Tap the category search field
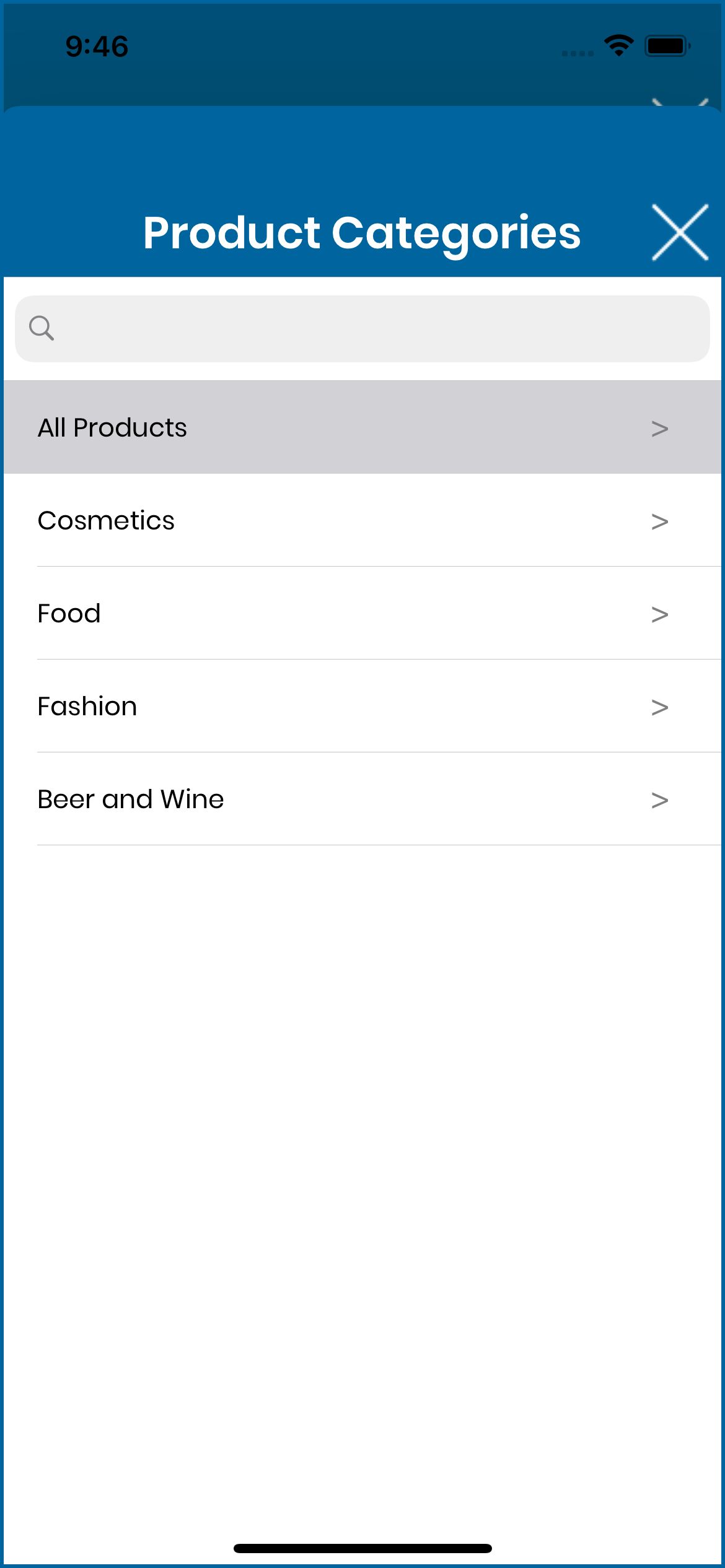Screen dimensions: 725x1568 click(x=362, y=329)
